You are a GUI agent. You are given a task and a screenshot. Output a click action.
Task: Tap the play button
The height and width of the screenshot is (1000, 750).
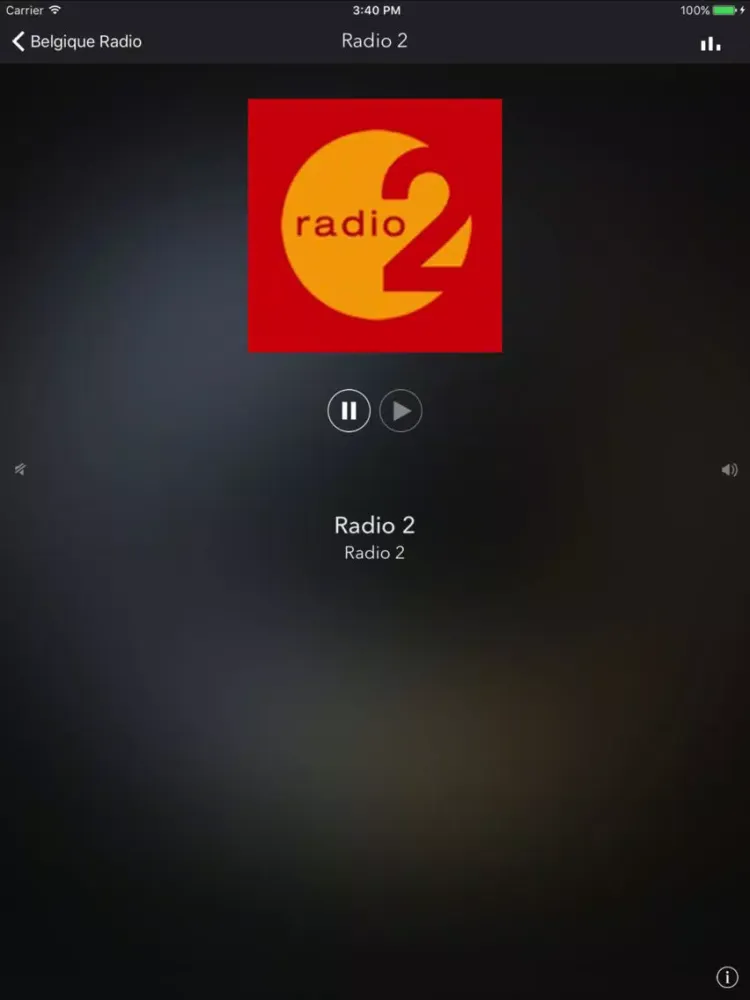[401, 410]
